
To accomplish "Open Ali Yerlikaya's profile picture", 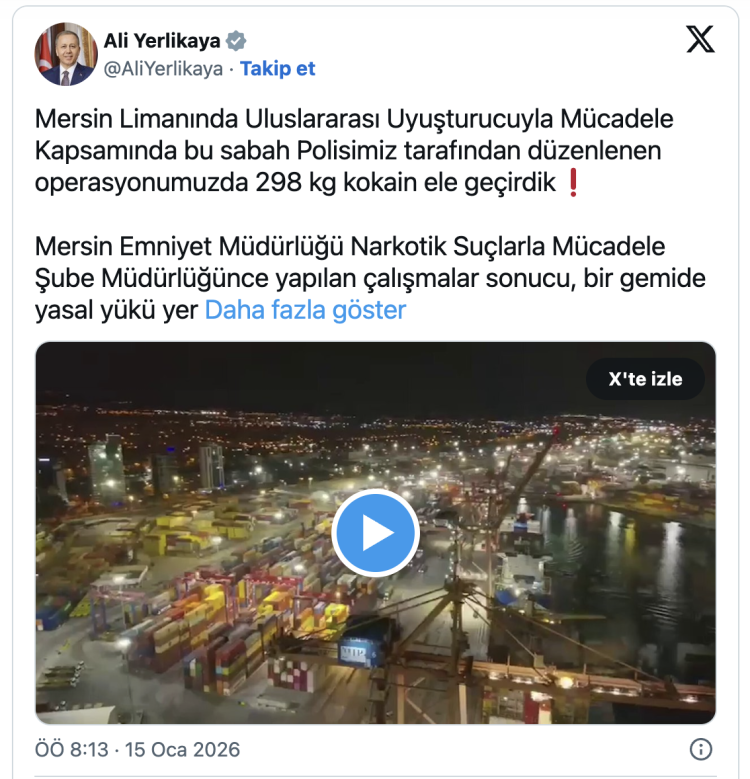I will [x=66, y=54].
